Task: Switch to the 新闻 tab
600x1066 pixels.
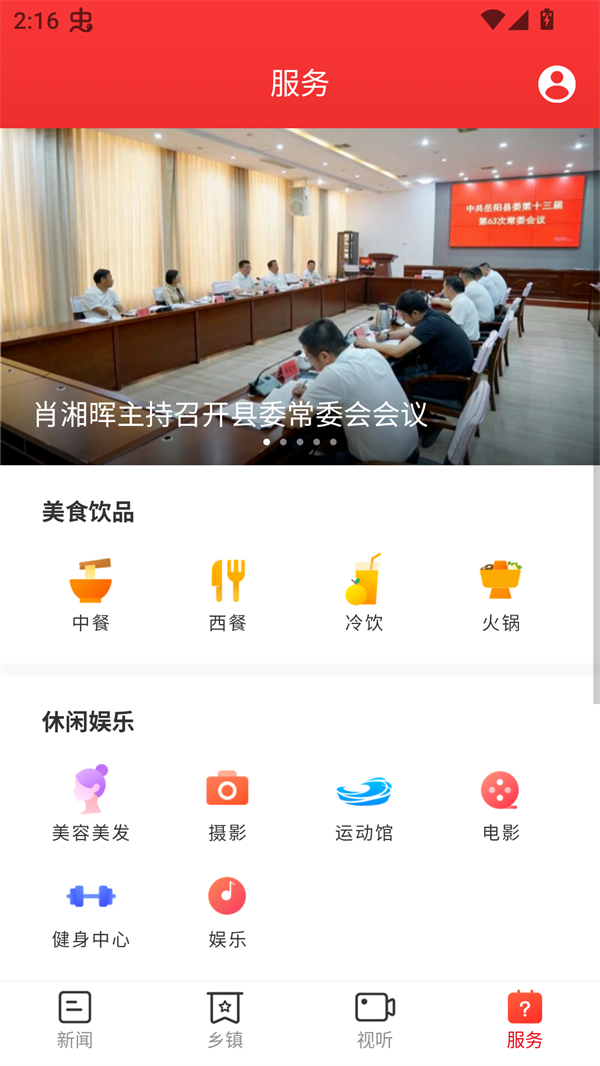Action: tap(75, 1020)
